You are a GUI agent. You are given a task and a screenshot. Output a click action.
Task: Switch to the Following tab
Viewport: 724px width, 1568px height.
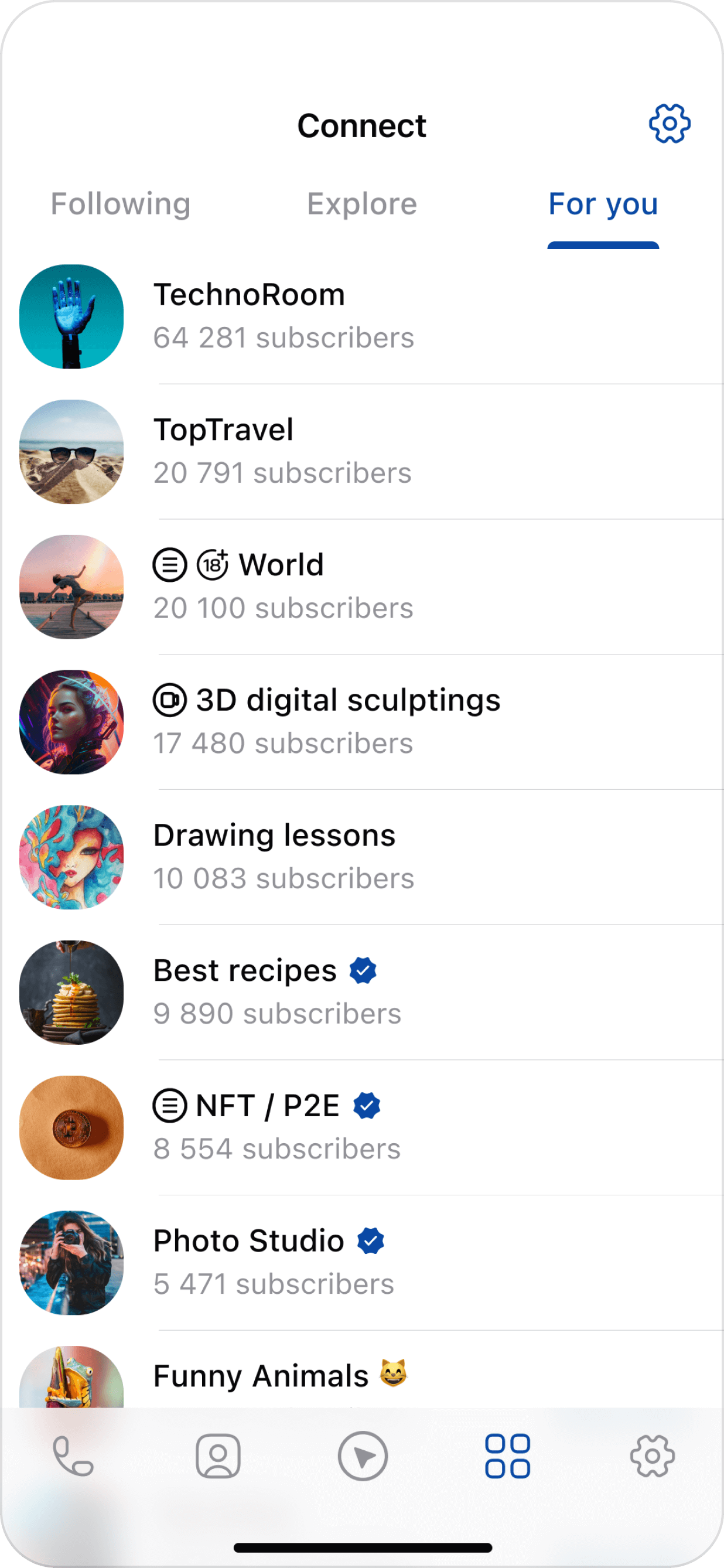121,204
